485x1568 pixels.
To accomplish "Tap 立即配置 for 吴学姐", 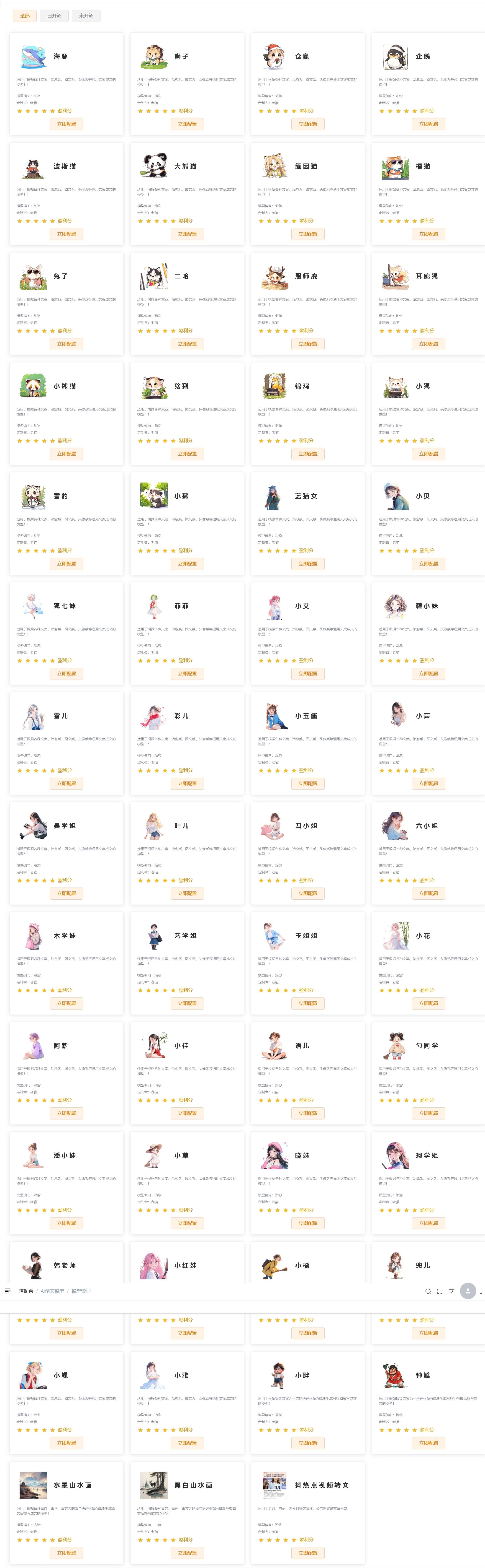I will pos(66,893).
